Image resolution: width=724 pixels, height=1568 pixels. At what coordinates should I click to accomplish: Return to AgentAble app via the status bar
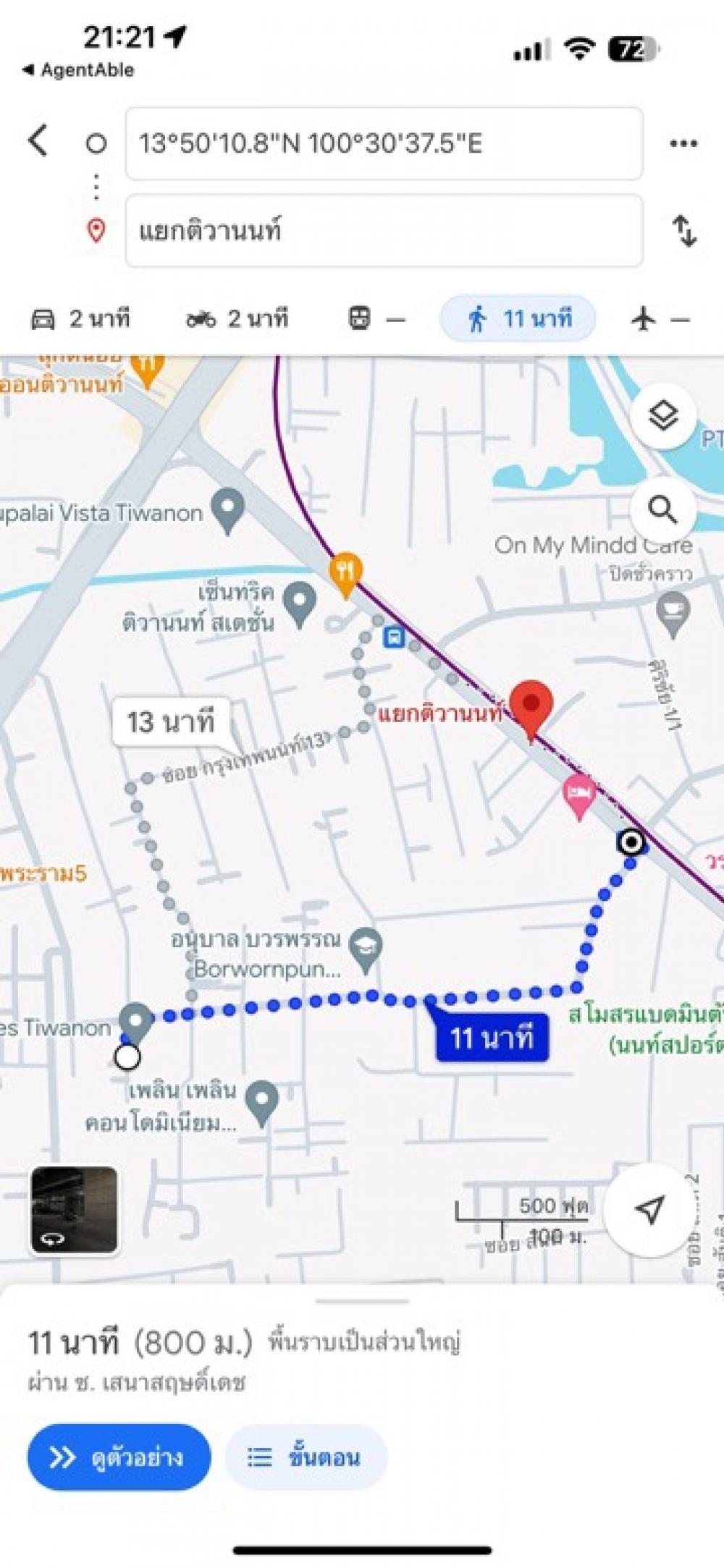pos(78,70)
